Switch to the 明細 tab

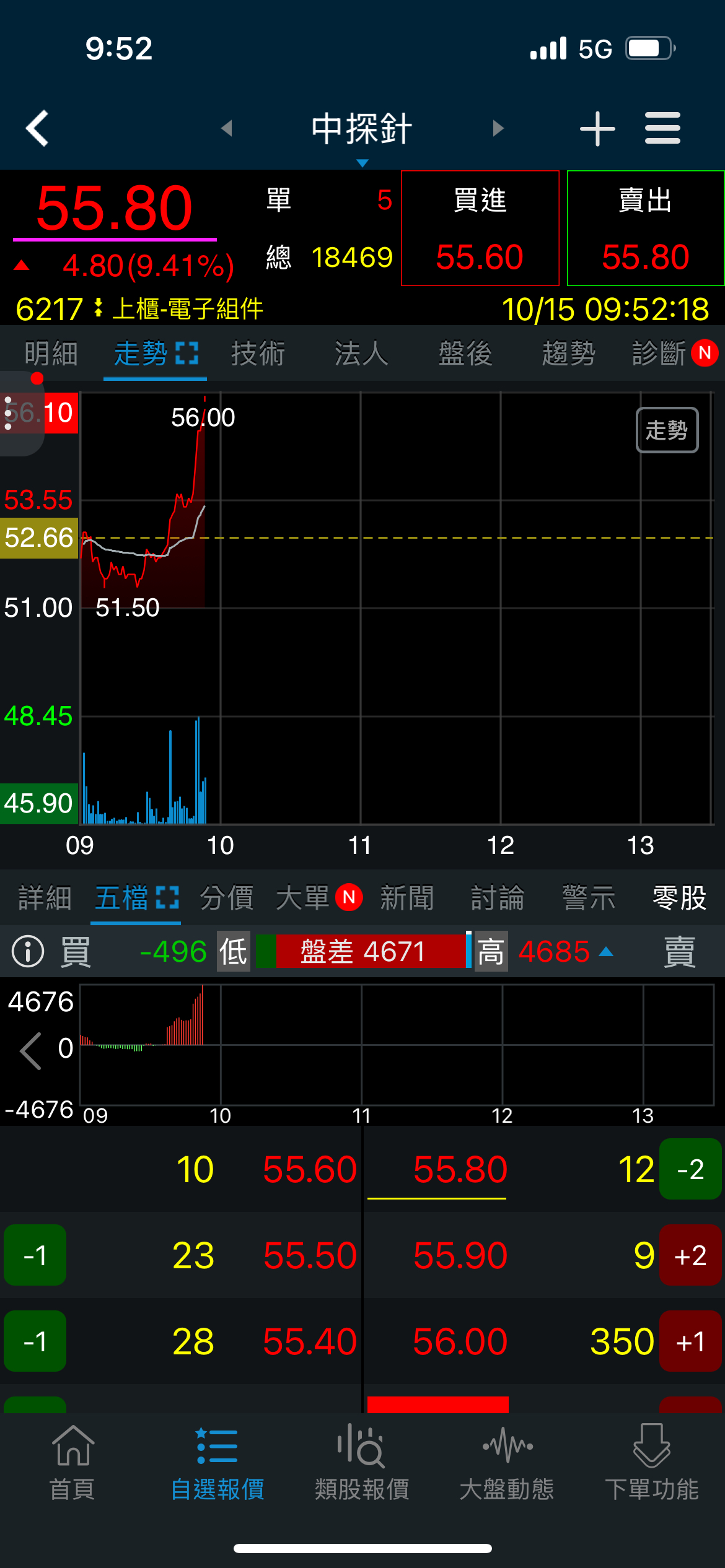[51, 354]
